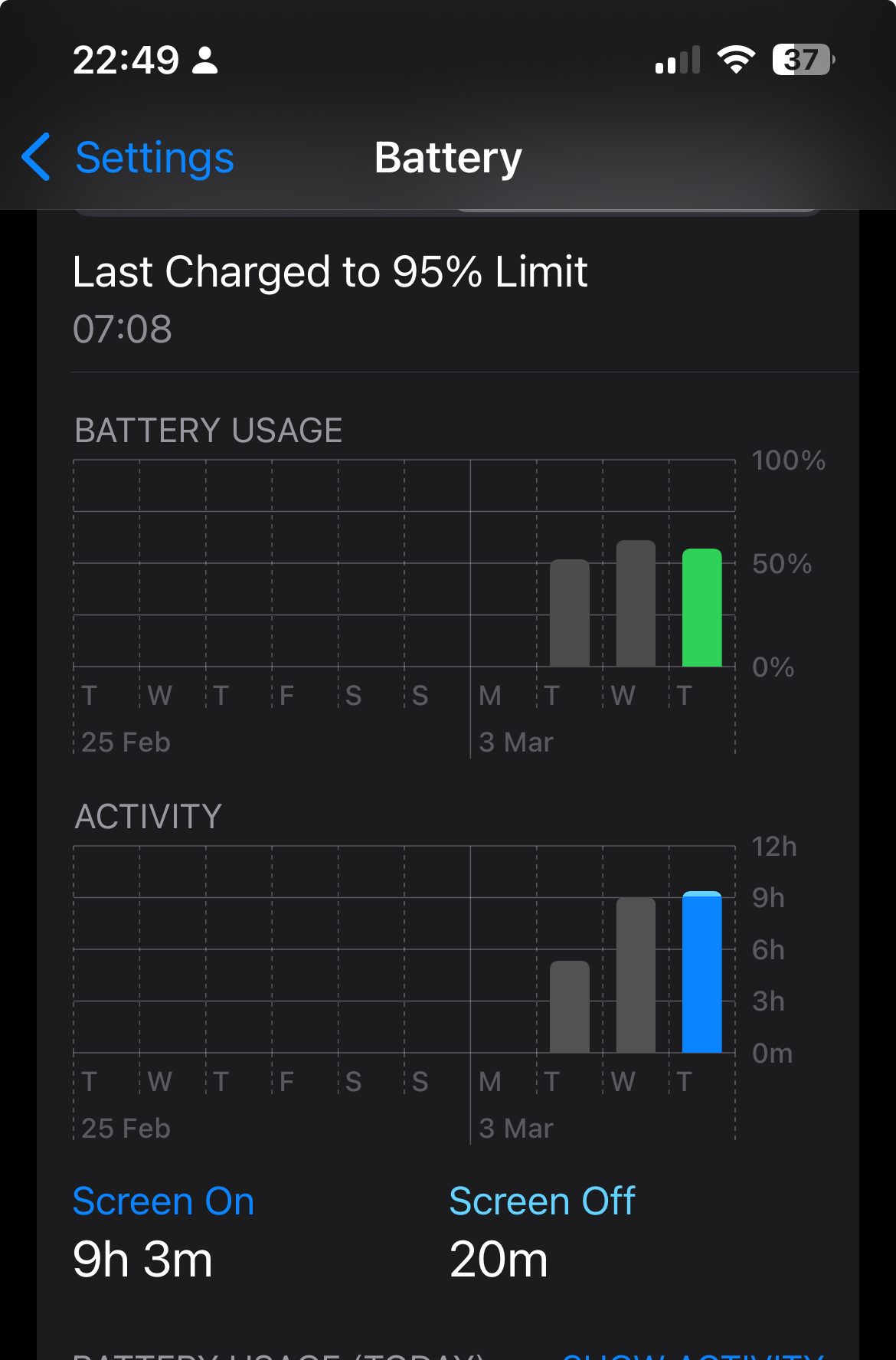Screen dimensions: 896x1360
Task: Select the green bar in Battery Usage chart
Action: point(701,608)
